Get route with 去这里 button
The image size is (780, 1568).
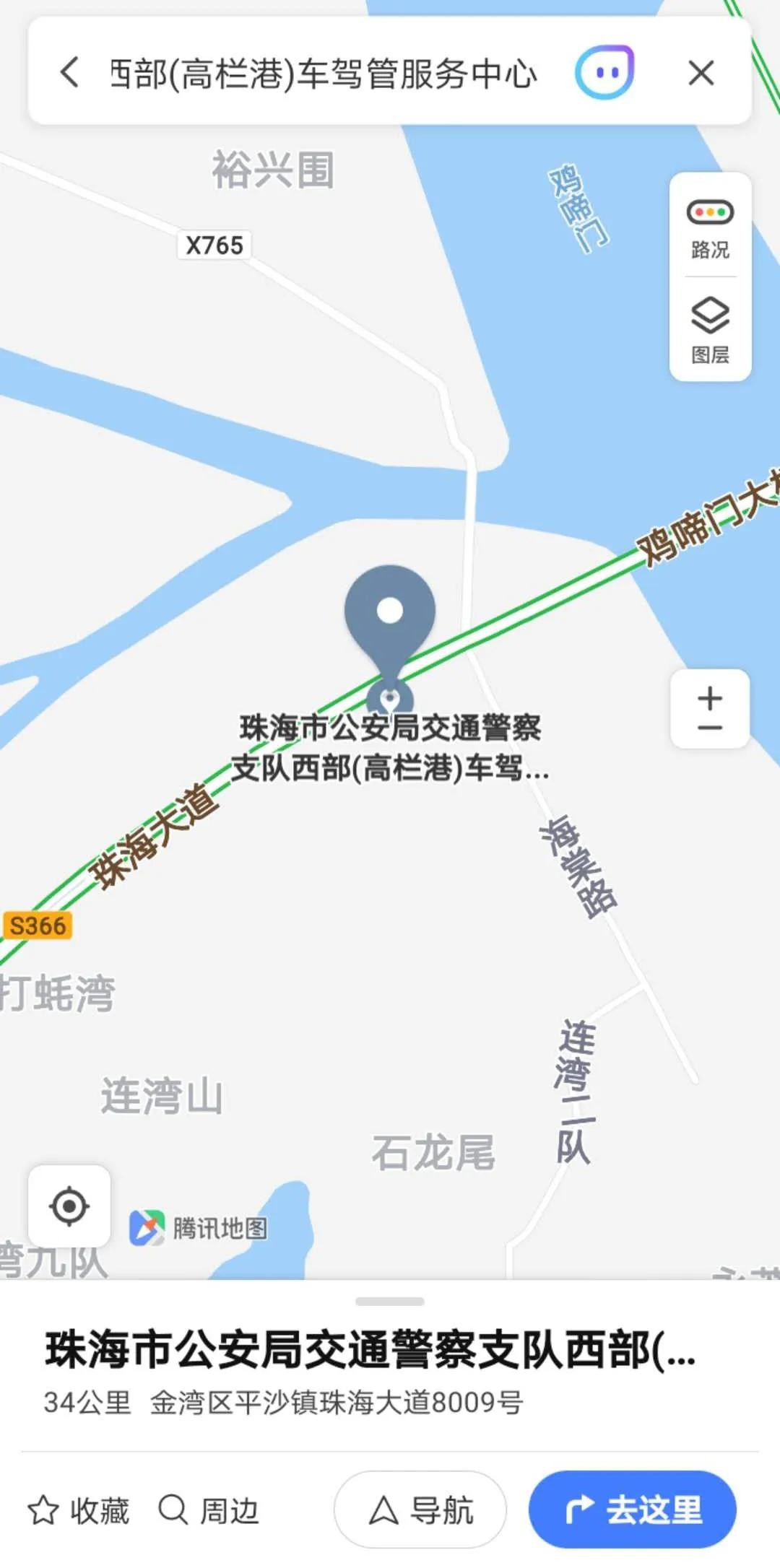633,1510
